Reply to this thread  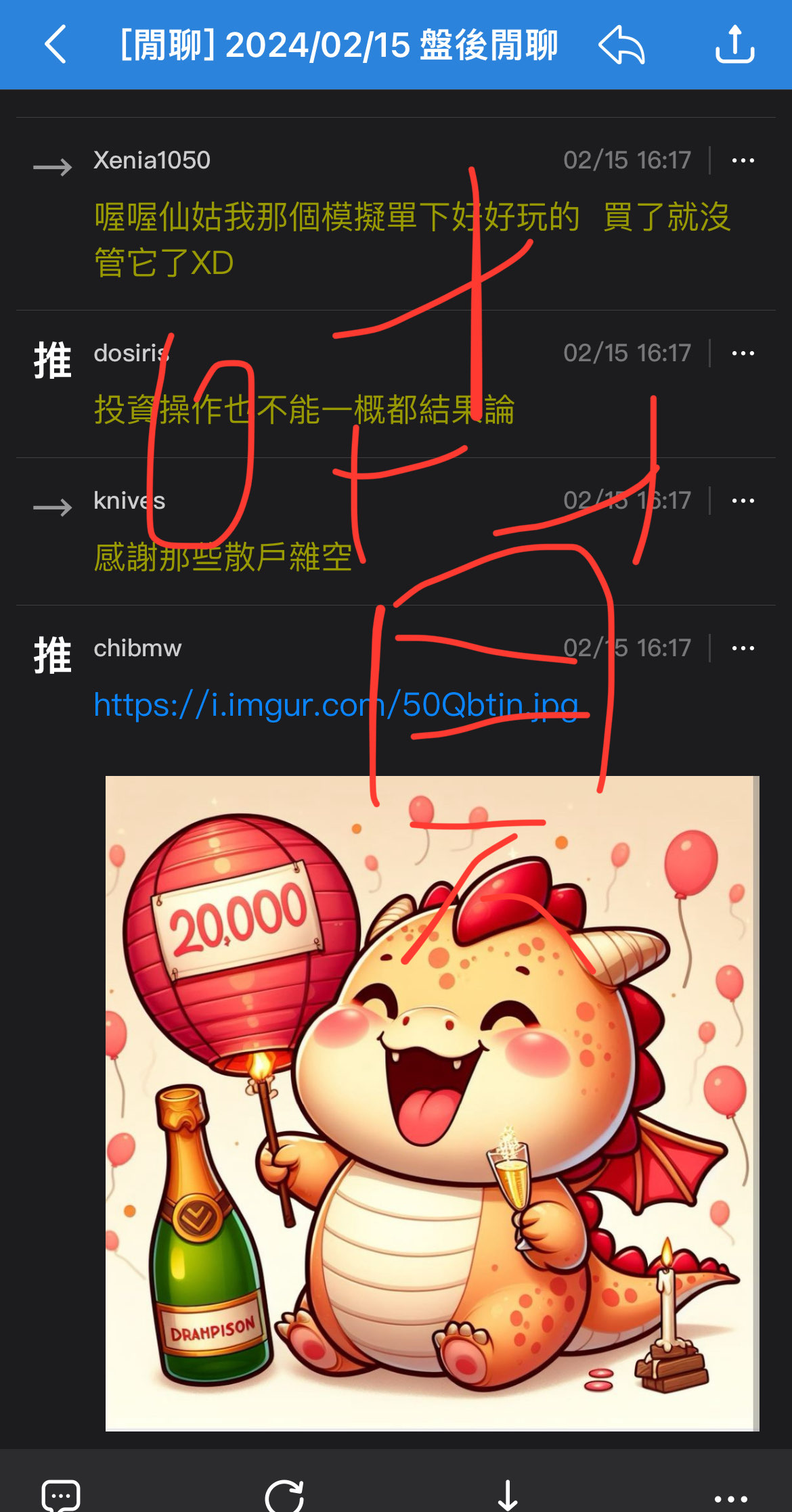(621, 45)
